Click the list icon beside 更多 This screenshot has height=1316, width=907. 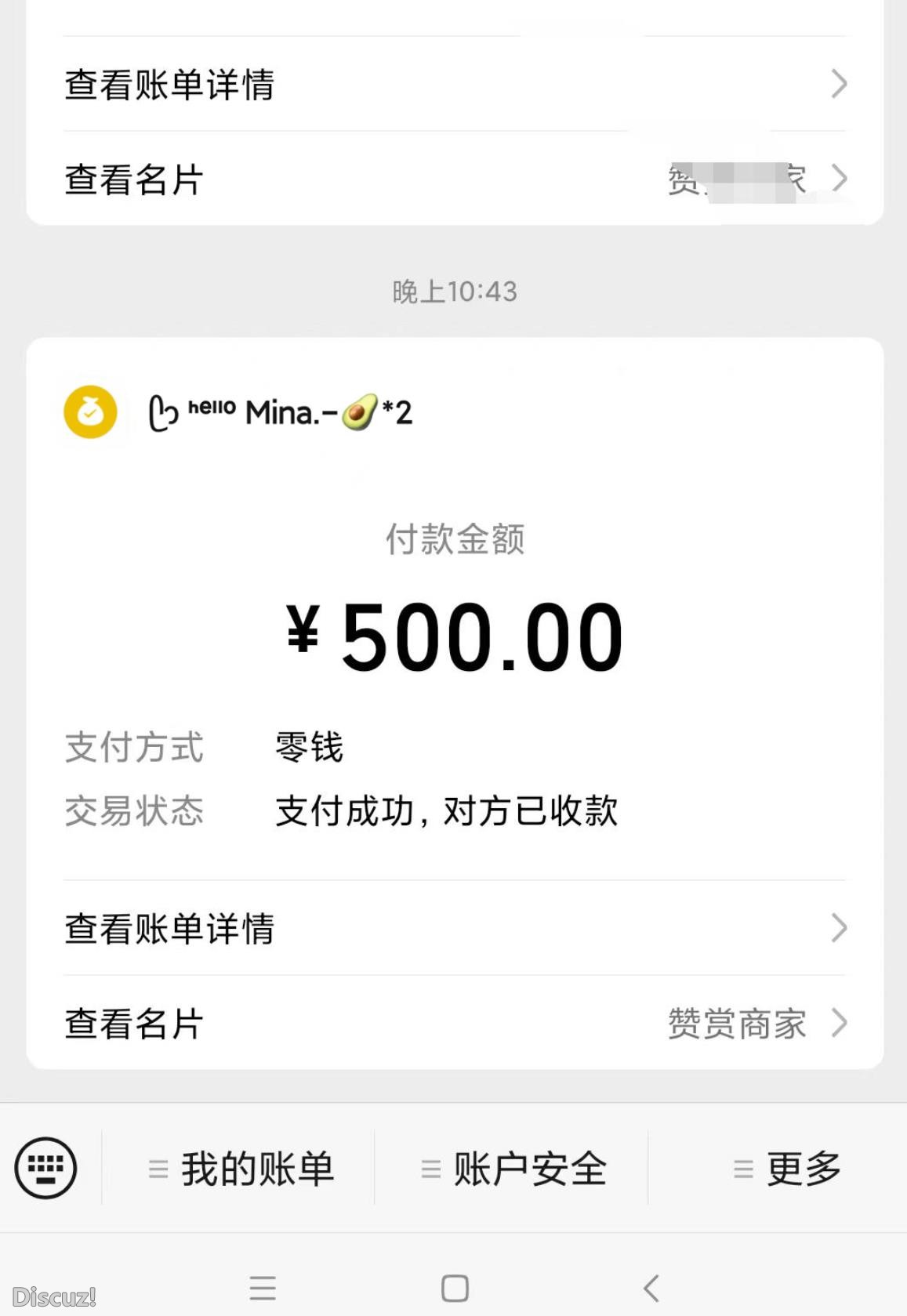point(742,1167)
